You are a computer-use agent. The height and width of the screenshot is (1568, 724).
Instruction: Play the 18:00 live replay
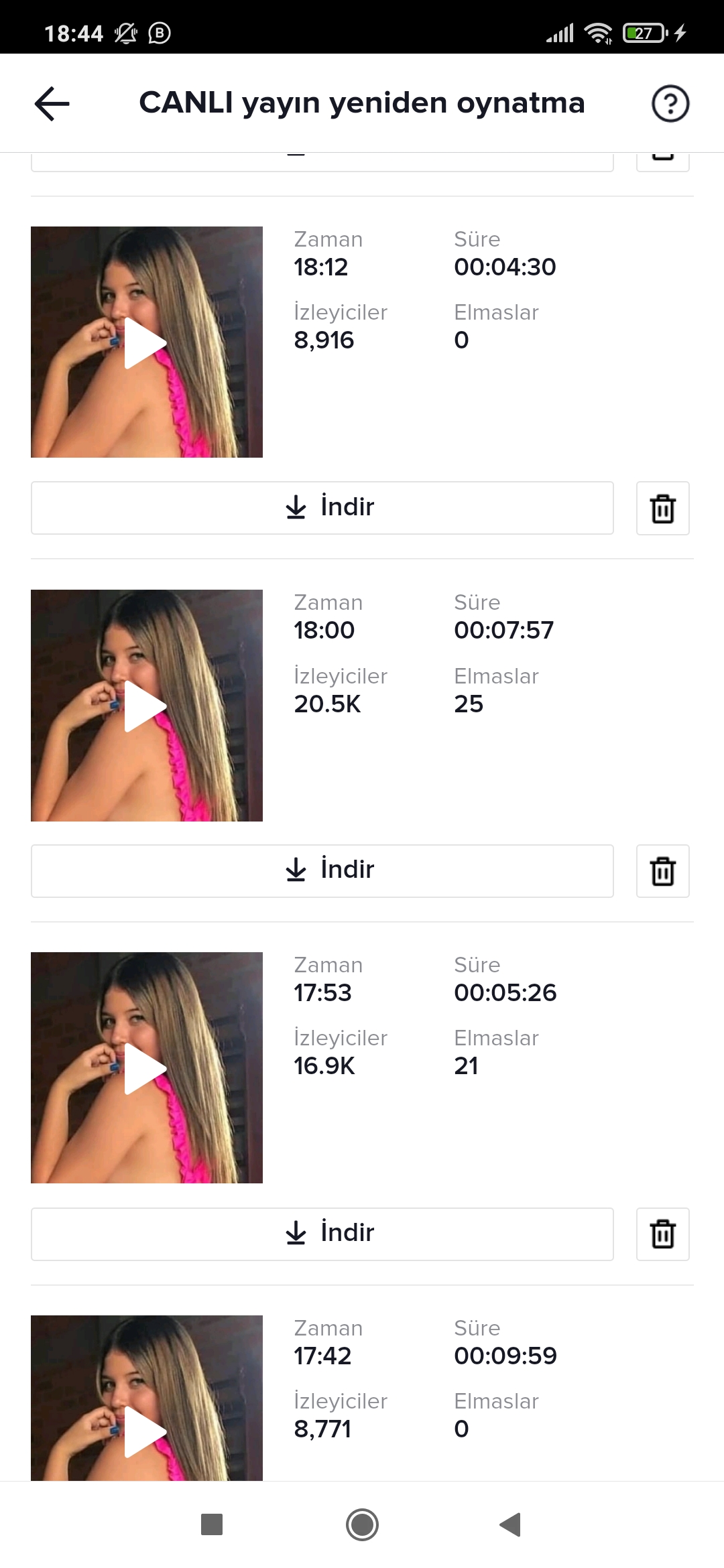(x=147, y=706)
